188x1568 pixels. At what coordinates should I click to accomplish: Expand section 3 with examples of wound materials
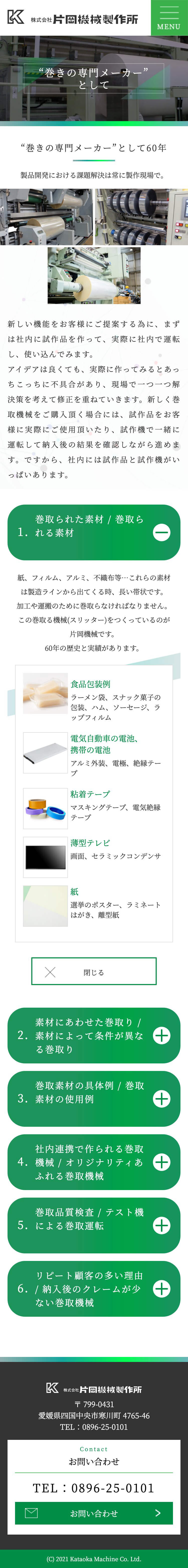93,1099
